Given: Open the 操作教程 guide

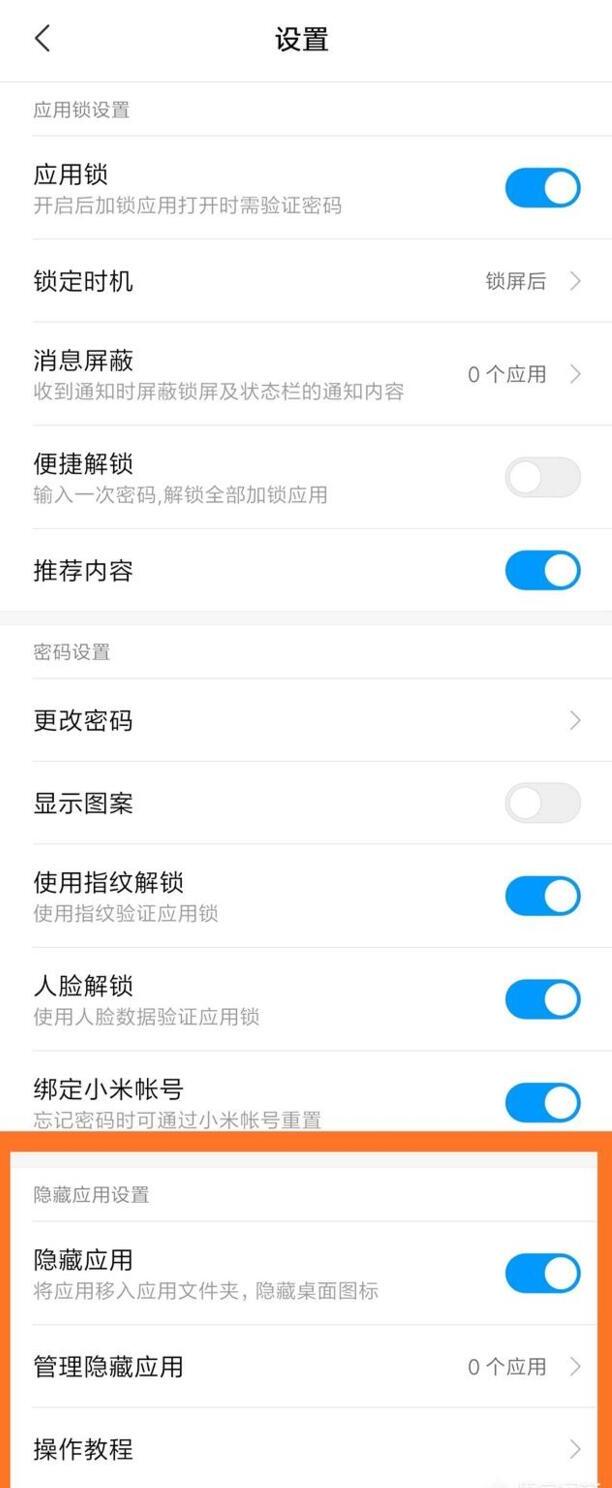Looking at the screenshot, I should 306,1449.
